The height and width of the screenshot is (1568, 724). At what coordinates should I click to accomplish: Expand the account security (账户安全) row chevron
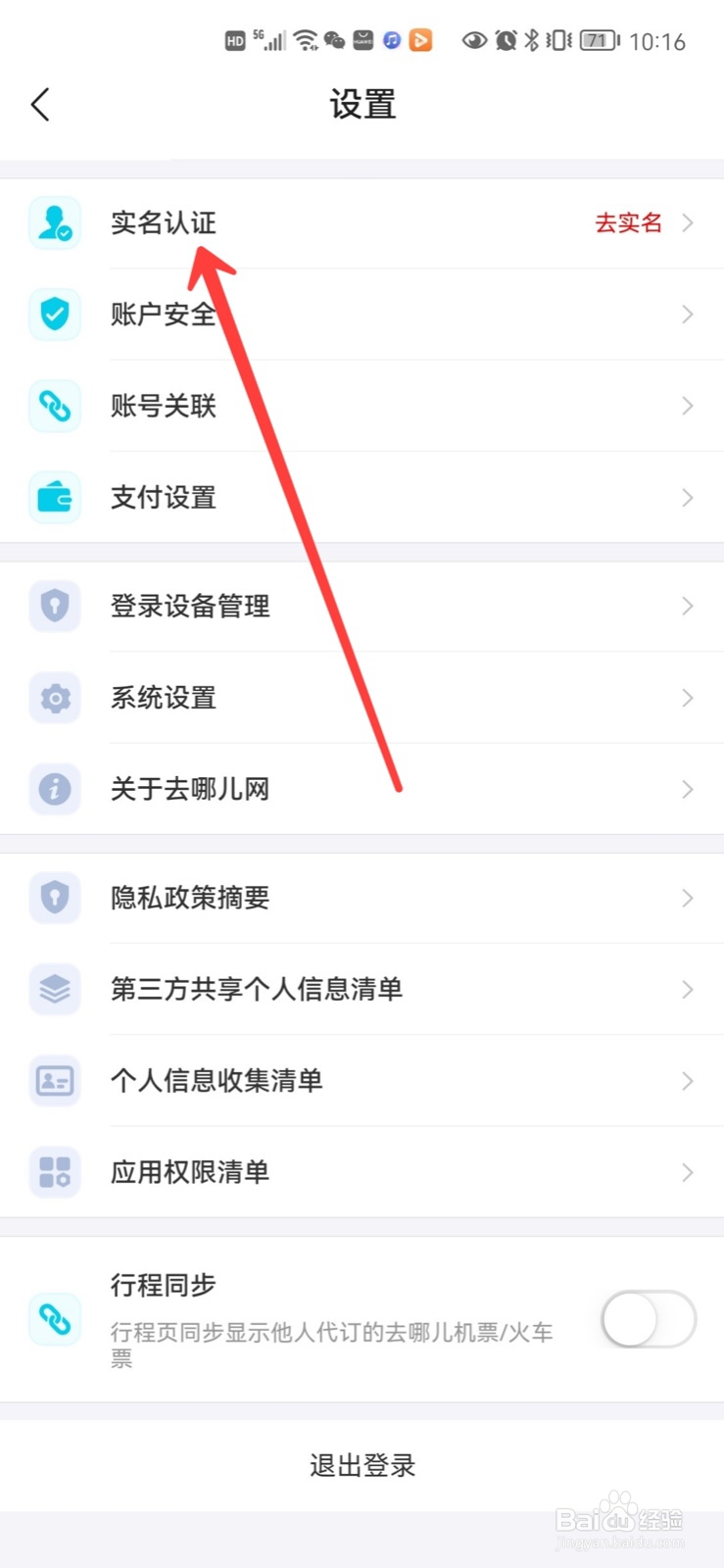686,314
